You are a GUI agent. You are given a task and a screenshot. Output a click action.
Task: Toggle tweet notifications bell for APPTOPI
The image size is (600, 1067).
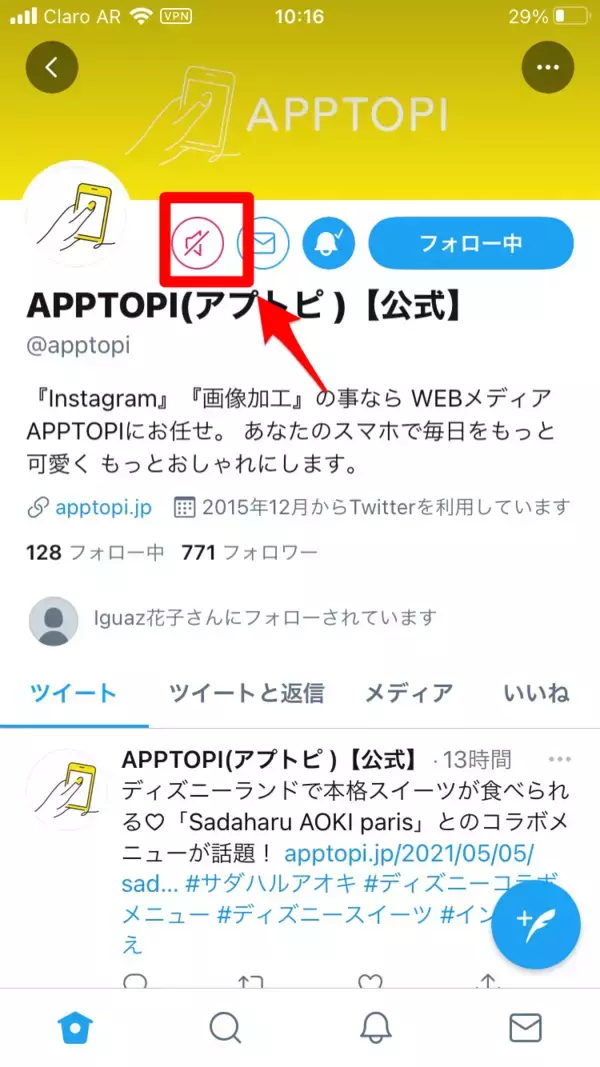click(329, 243)
